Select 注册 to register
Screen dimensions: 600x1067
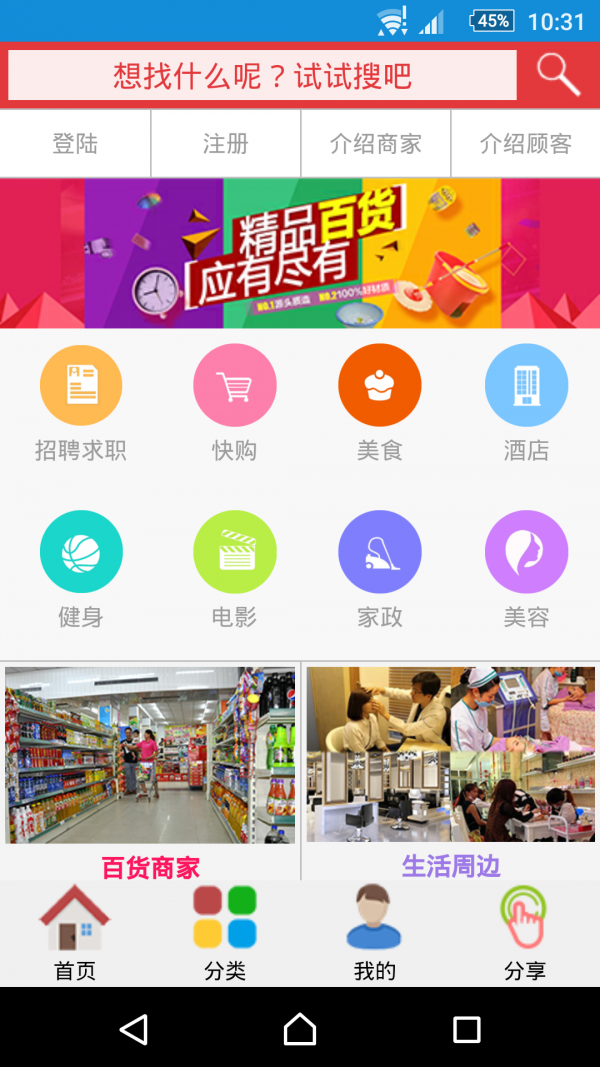(225, 143)
